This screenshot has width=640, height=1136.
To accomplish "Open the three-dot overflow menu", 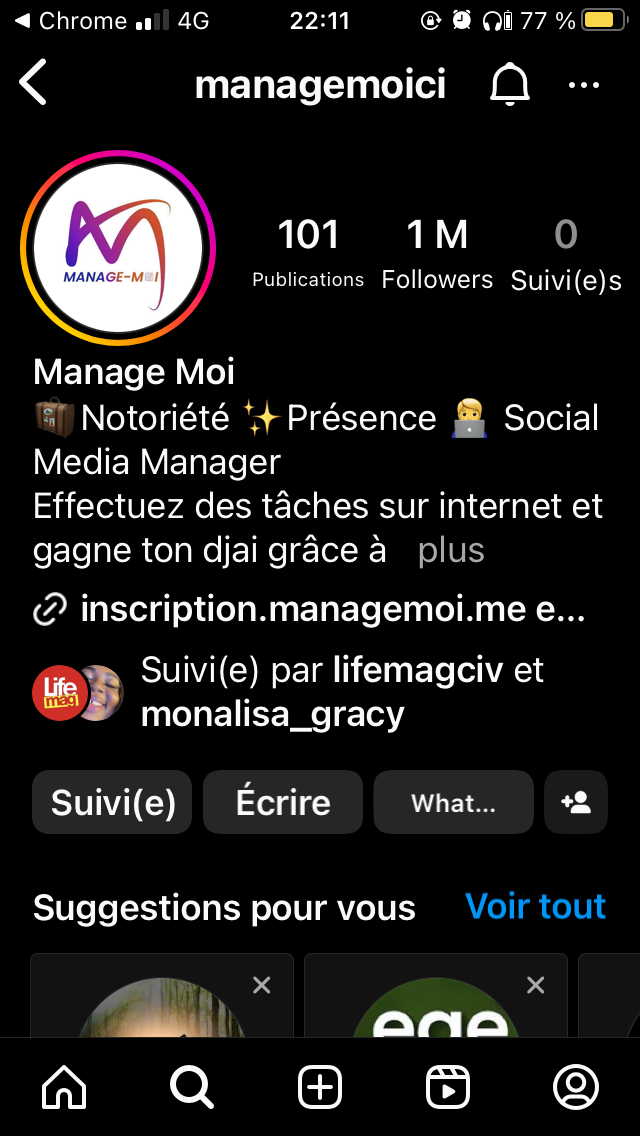I will (x=583, y=85).
